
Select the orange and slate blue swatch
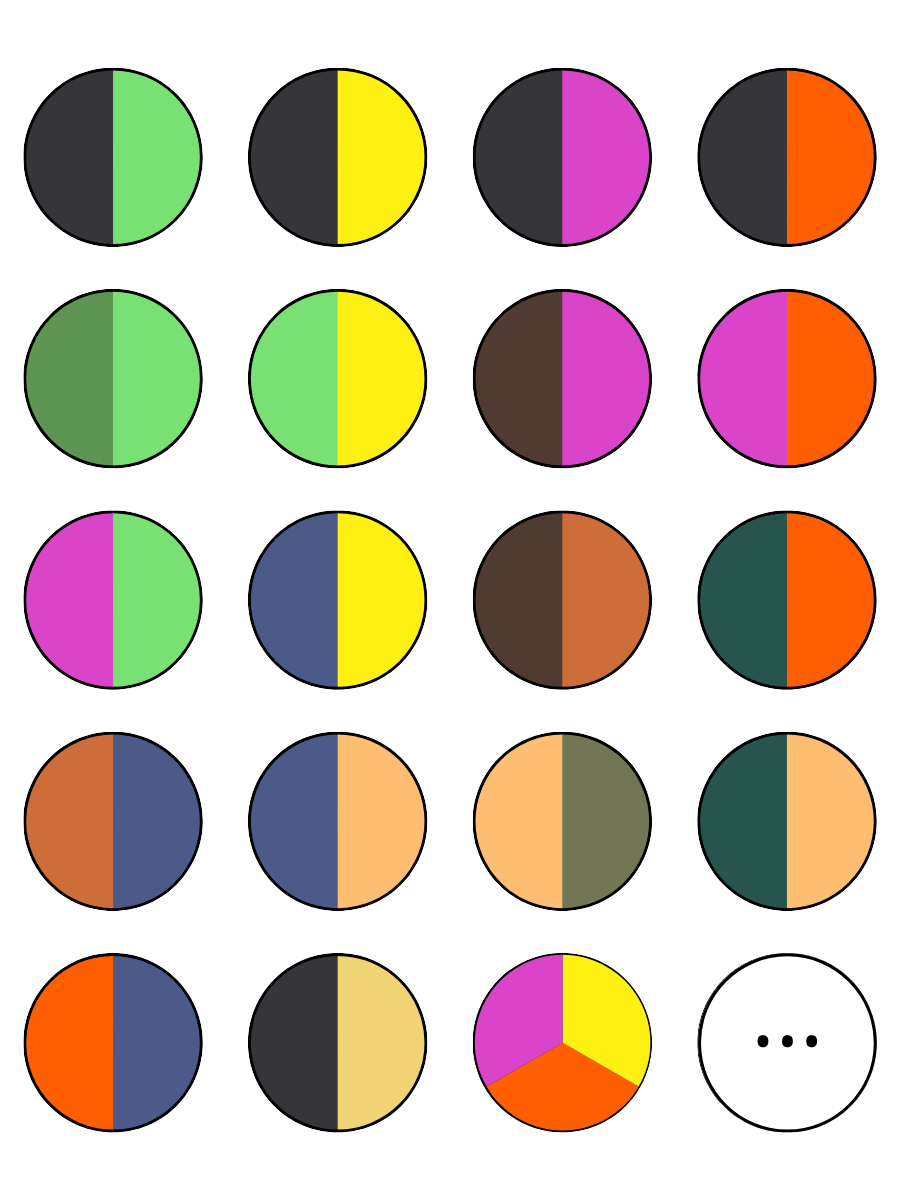point(113,1042)
